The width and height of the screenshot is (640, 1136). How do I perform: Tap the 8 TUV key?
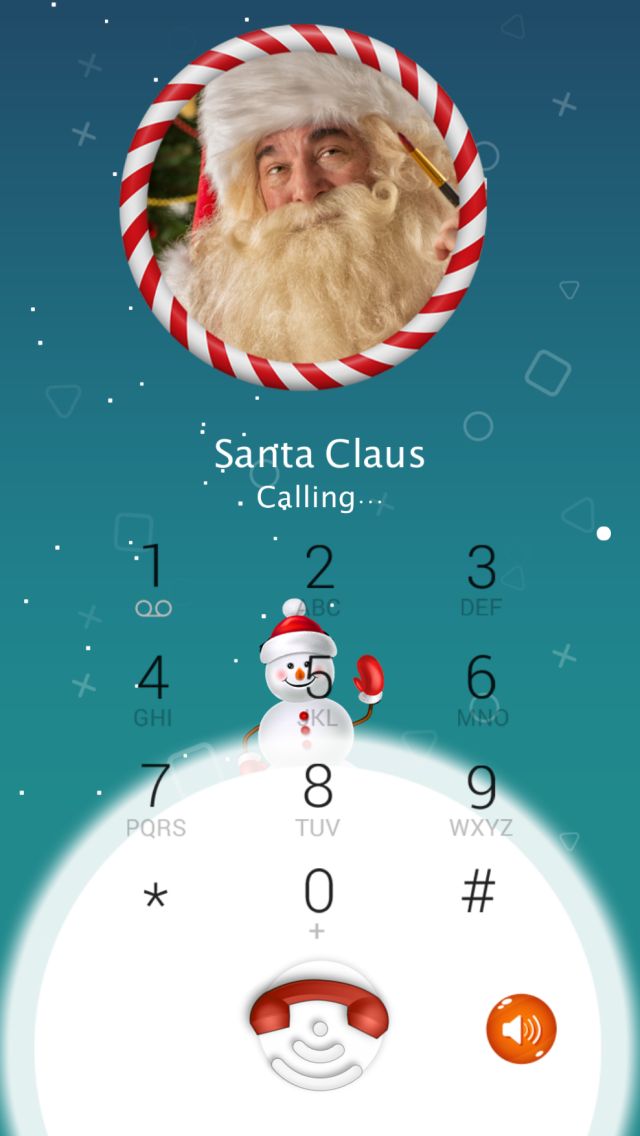click(319, 800)
